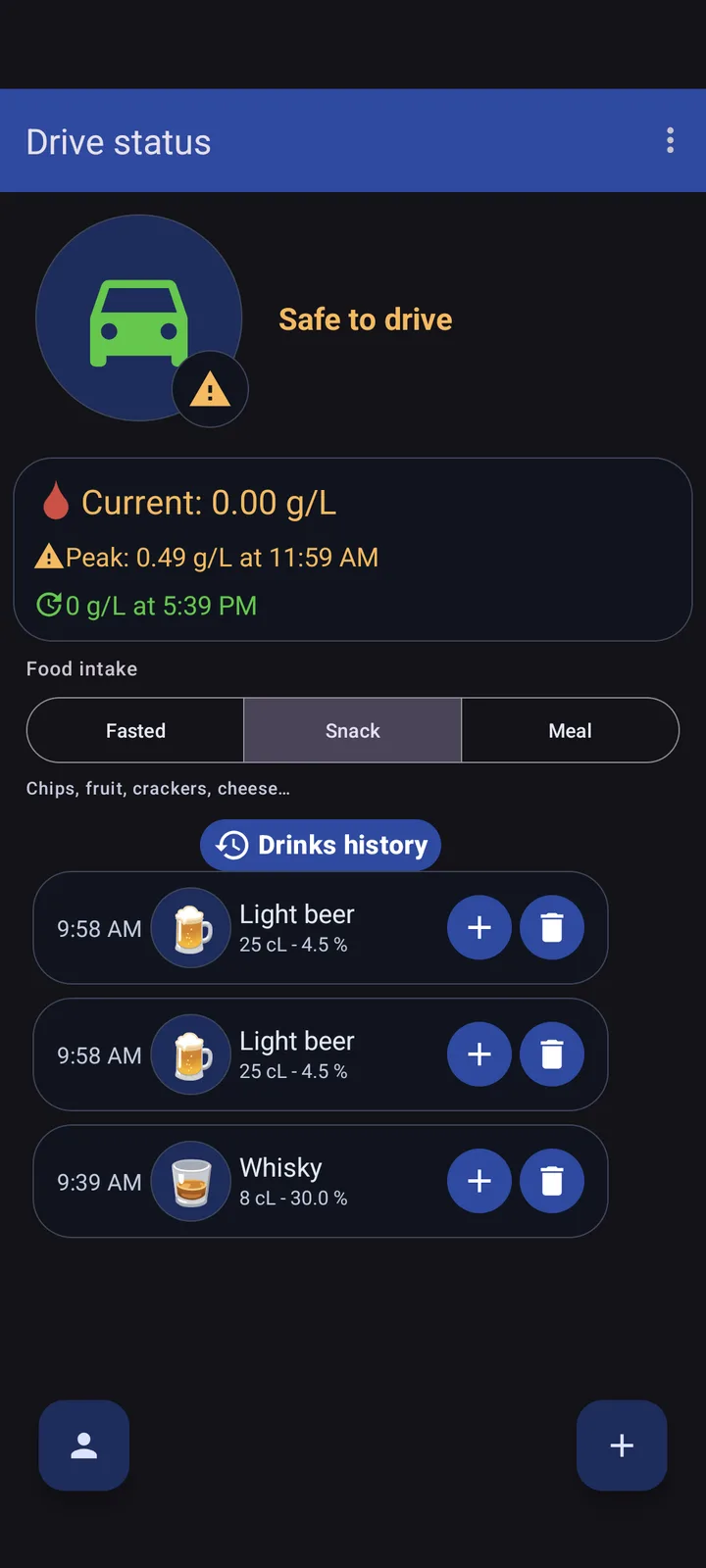This screenshot has height=1568, width=706.
Task: Open the user profile button
Action: (84, 1445)
